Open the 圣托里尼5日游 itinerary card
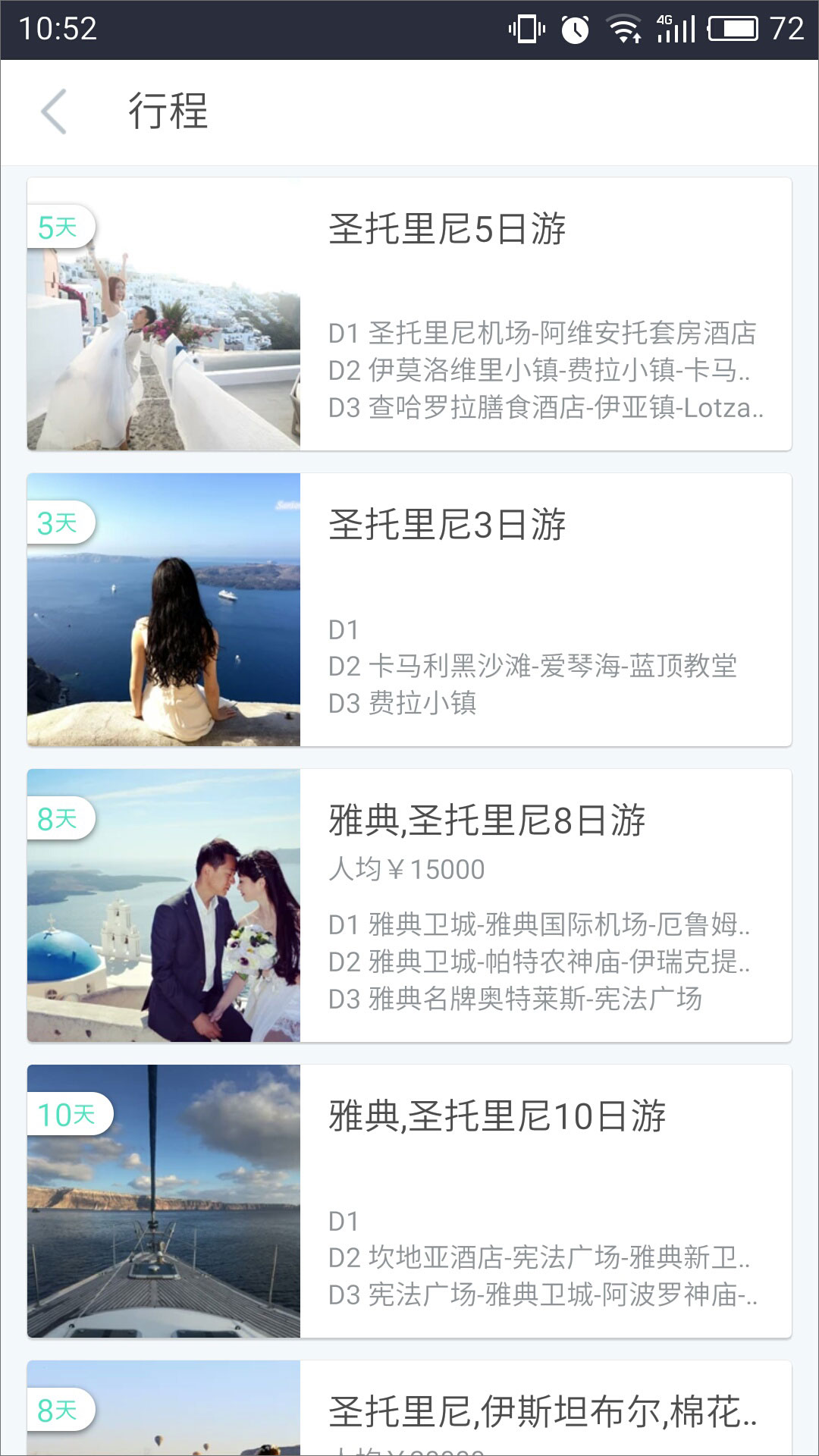The height and width of the screenshot is (1456, 819). pos(409,314)
